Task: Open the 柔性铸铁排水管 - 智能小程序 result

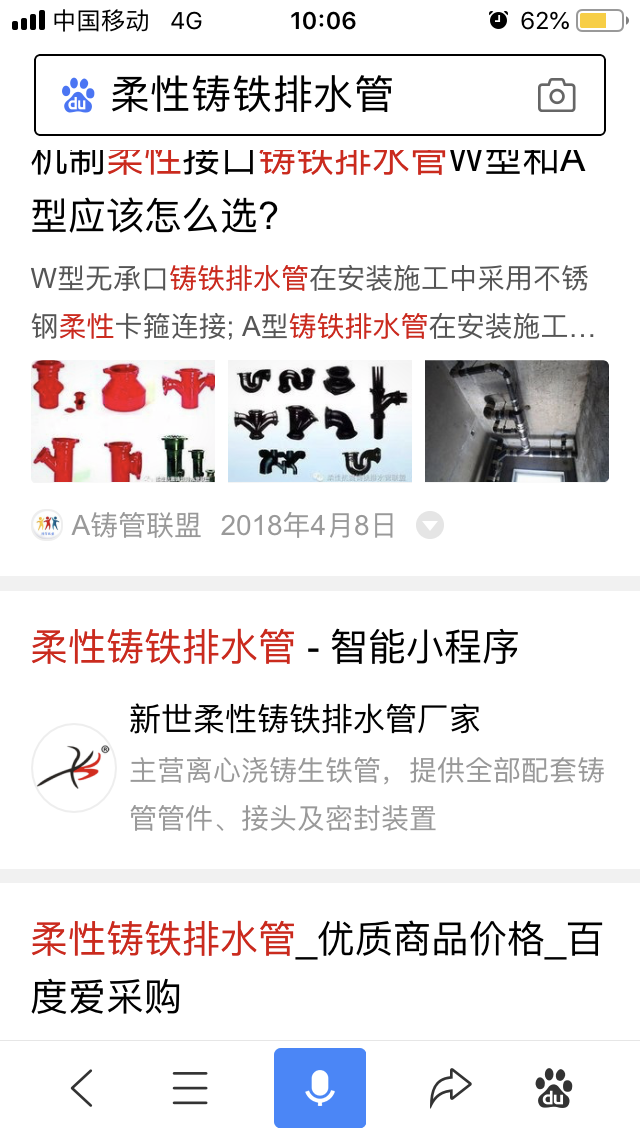Action: 275,647
